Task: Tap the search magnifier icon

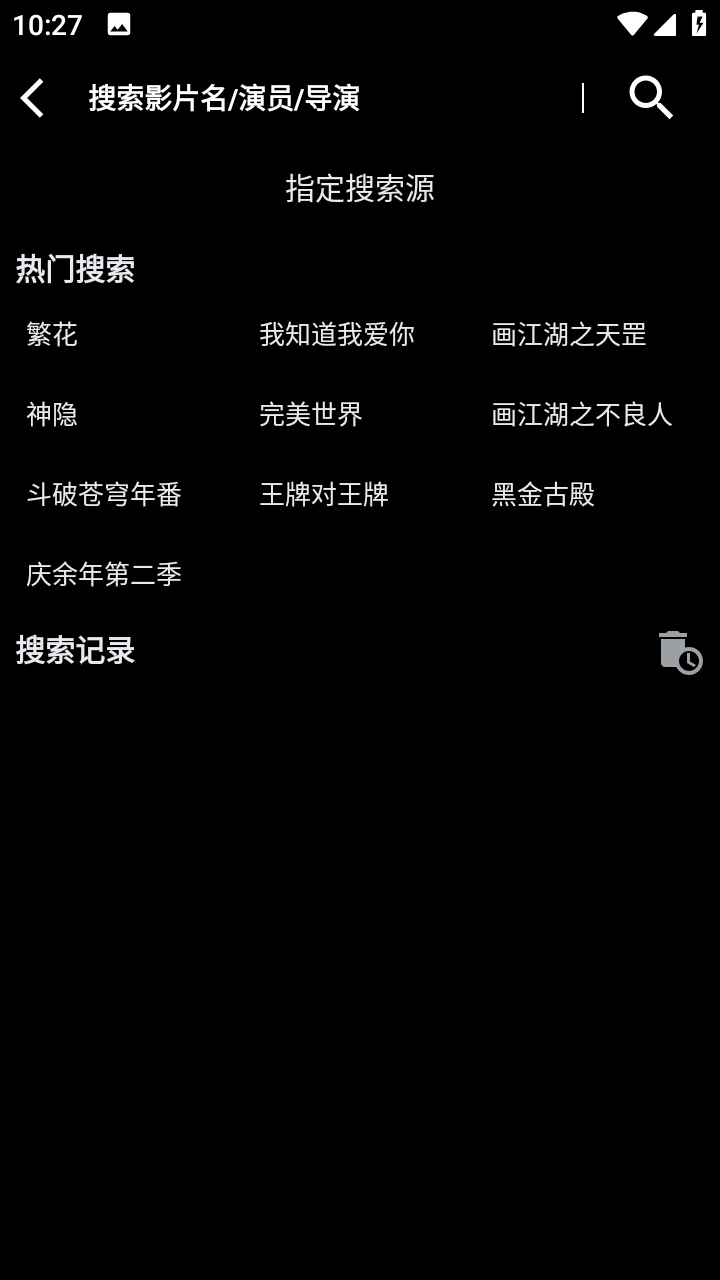Action: pos(651,98)
